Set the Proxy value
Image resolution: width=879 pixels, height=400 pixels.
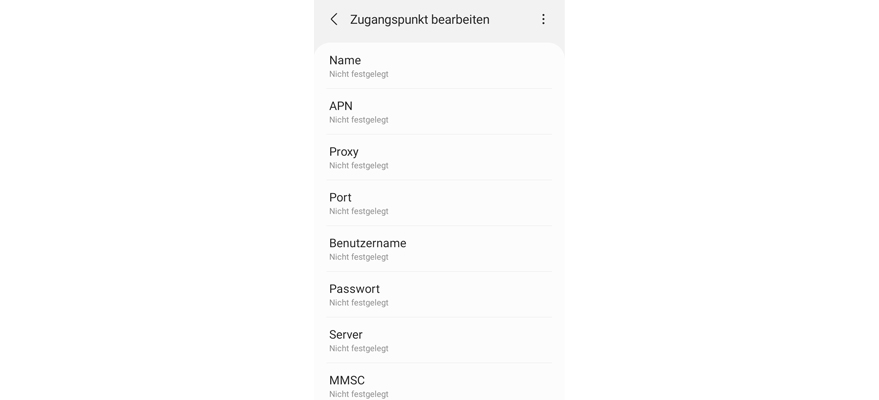pos(439,158)
